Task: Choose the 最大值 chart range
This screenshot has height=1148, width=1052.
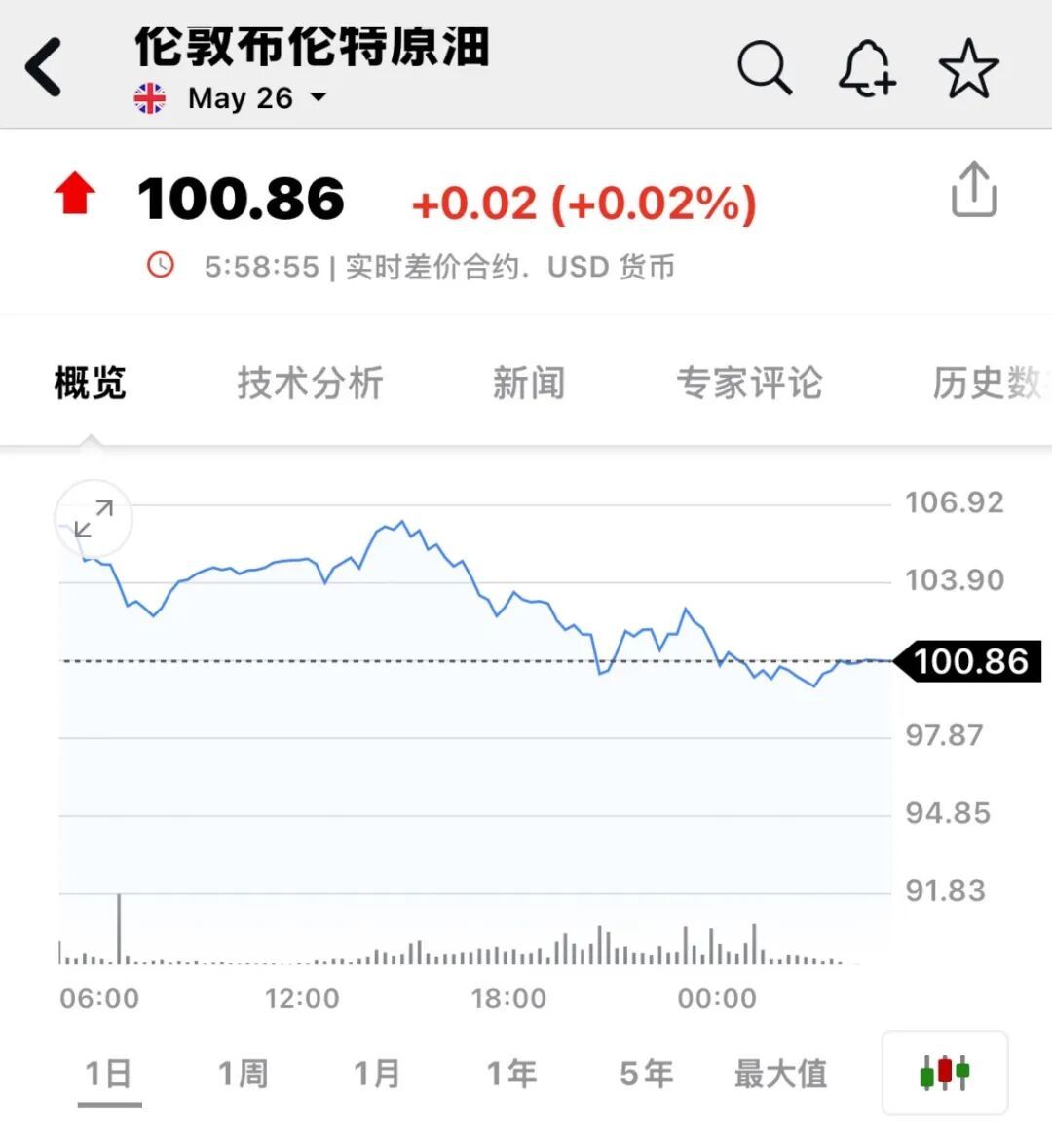Action: tap(780, 1073)
